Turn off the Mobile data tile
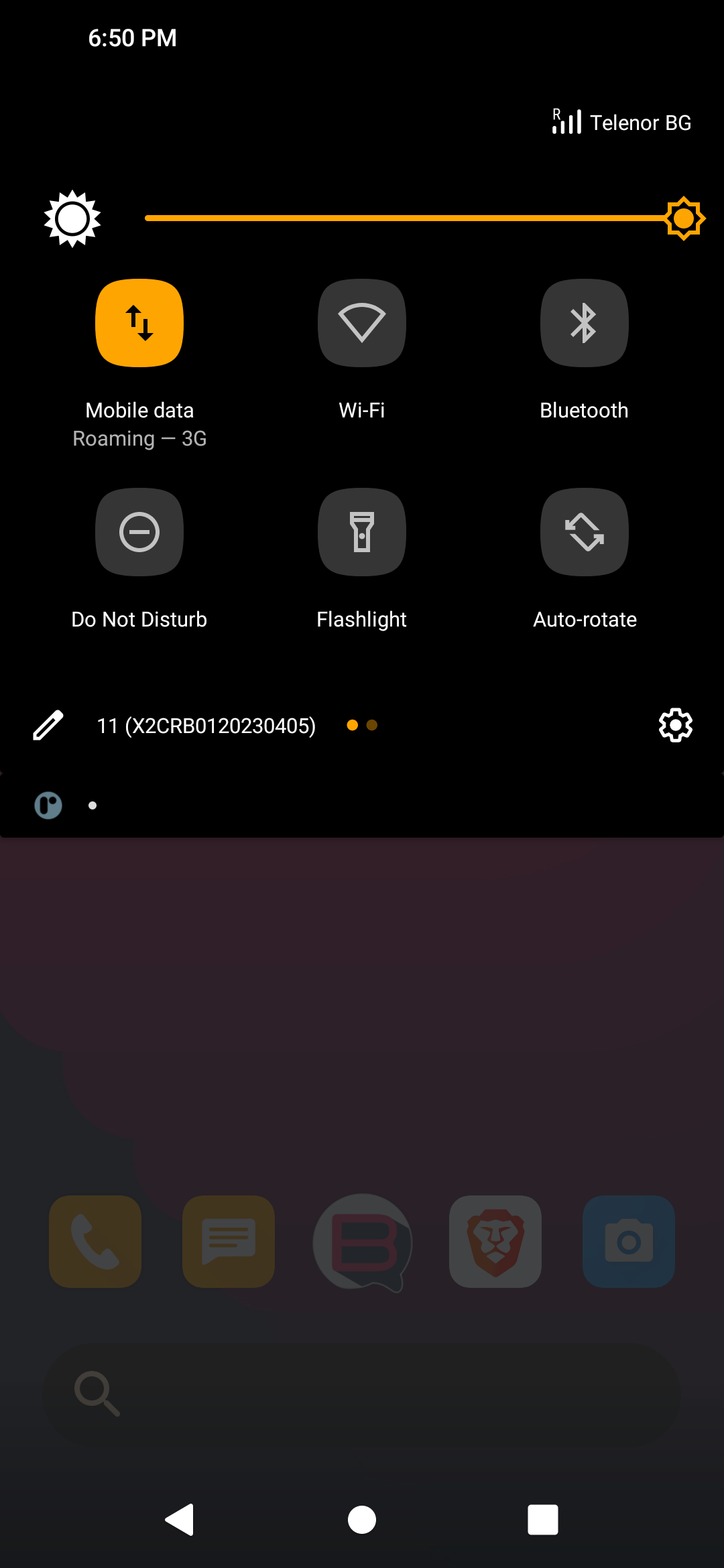The image size is (724, 1568). tap(139, 323)
